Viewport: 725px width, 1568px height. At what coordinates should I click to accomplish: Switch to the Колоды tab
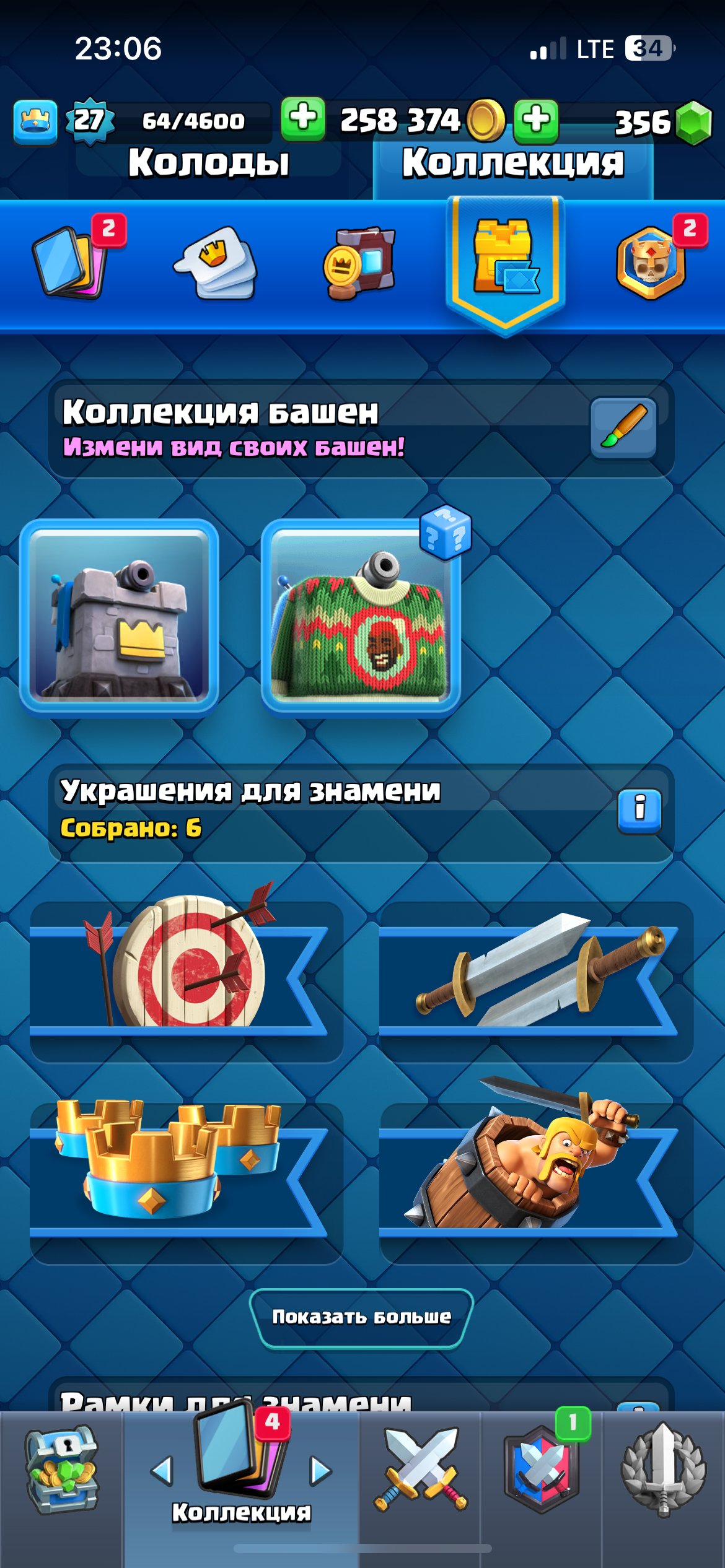tap(208, 163)
